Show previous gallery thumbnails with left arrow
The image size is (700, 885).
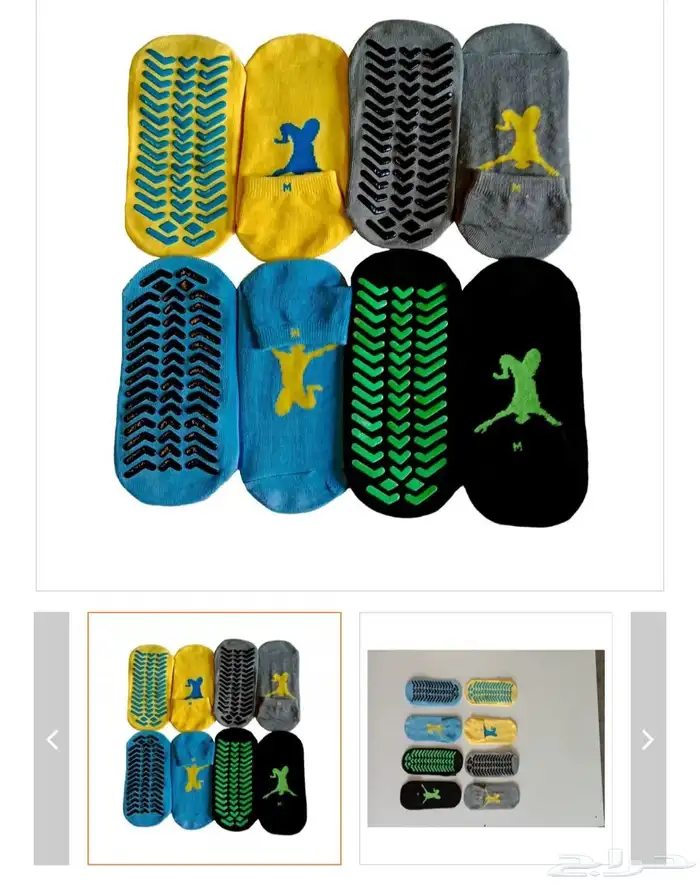(52, 739)
